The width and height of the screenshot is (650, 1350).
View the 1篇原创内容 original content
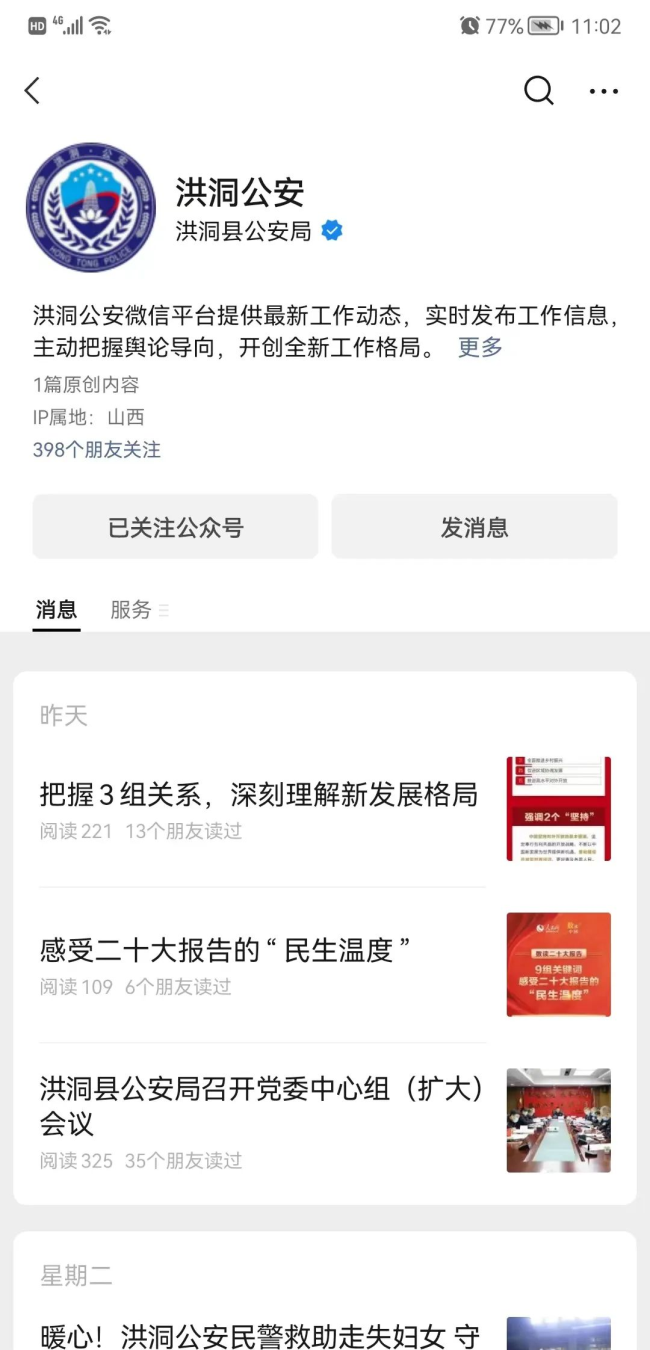coord(86,384)
